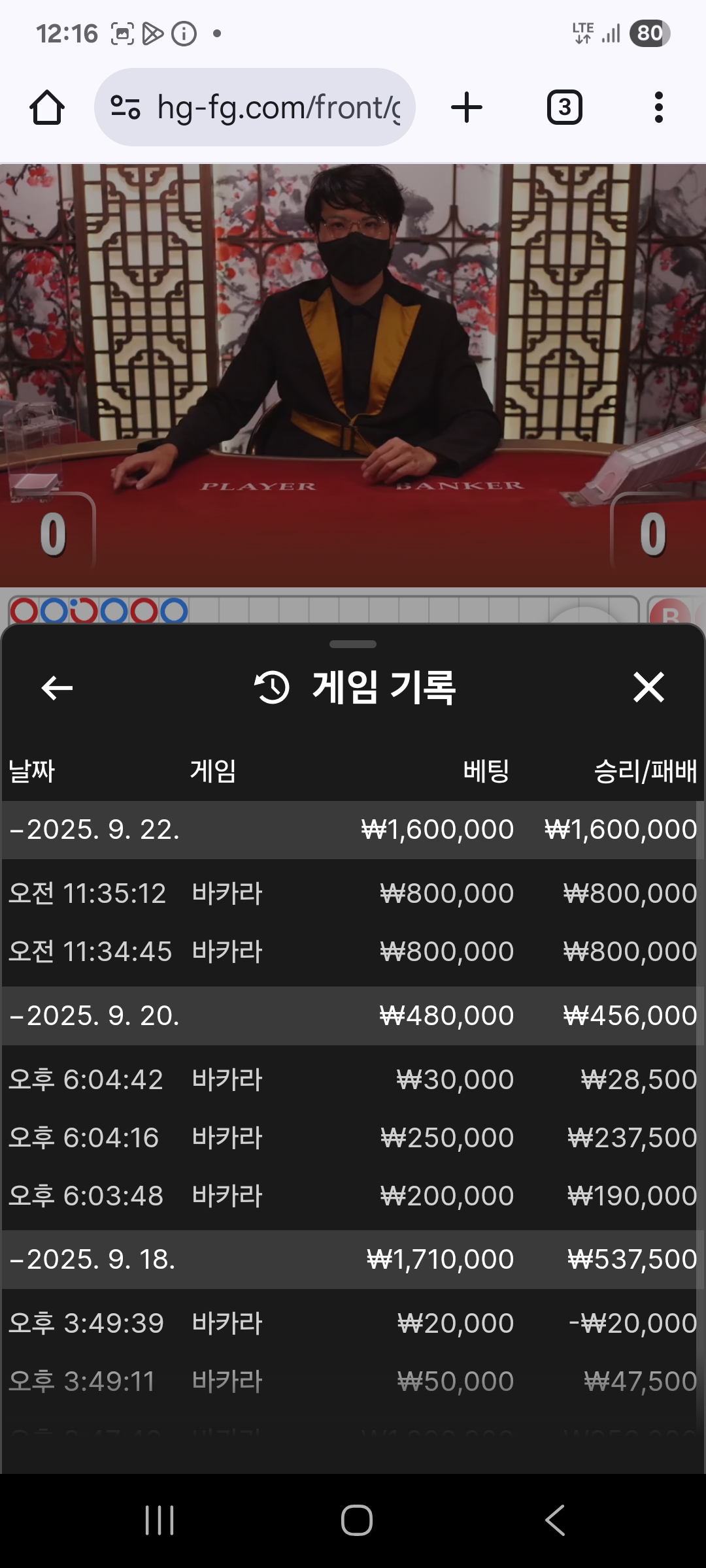
Task: Open a new browser tab
Action: (x=467, y=107)
